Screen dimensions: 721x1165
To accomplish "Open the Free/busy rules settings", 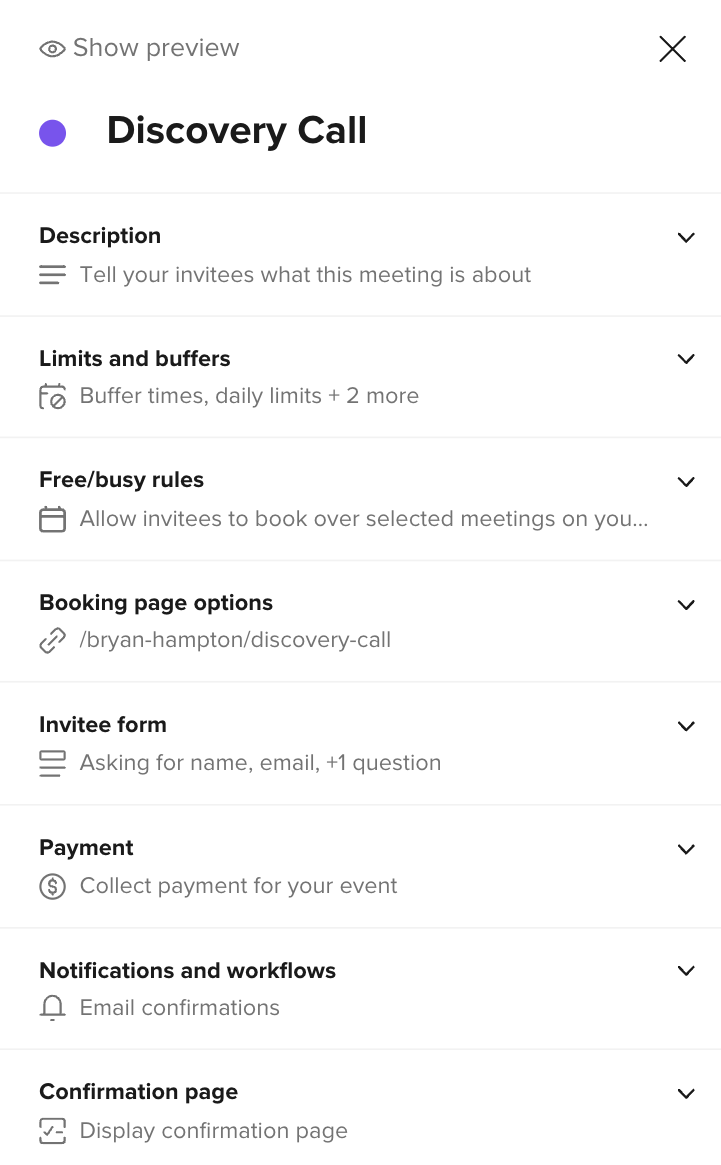I will (x=686, y=481).
